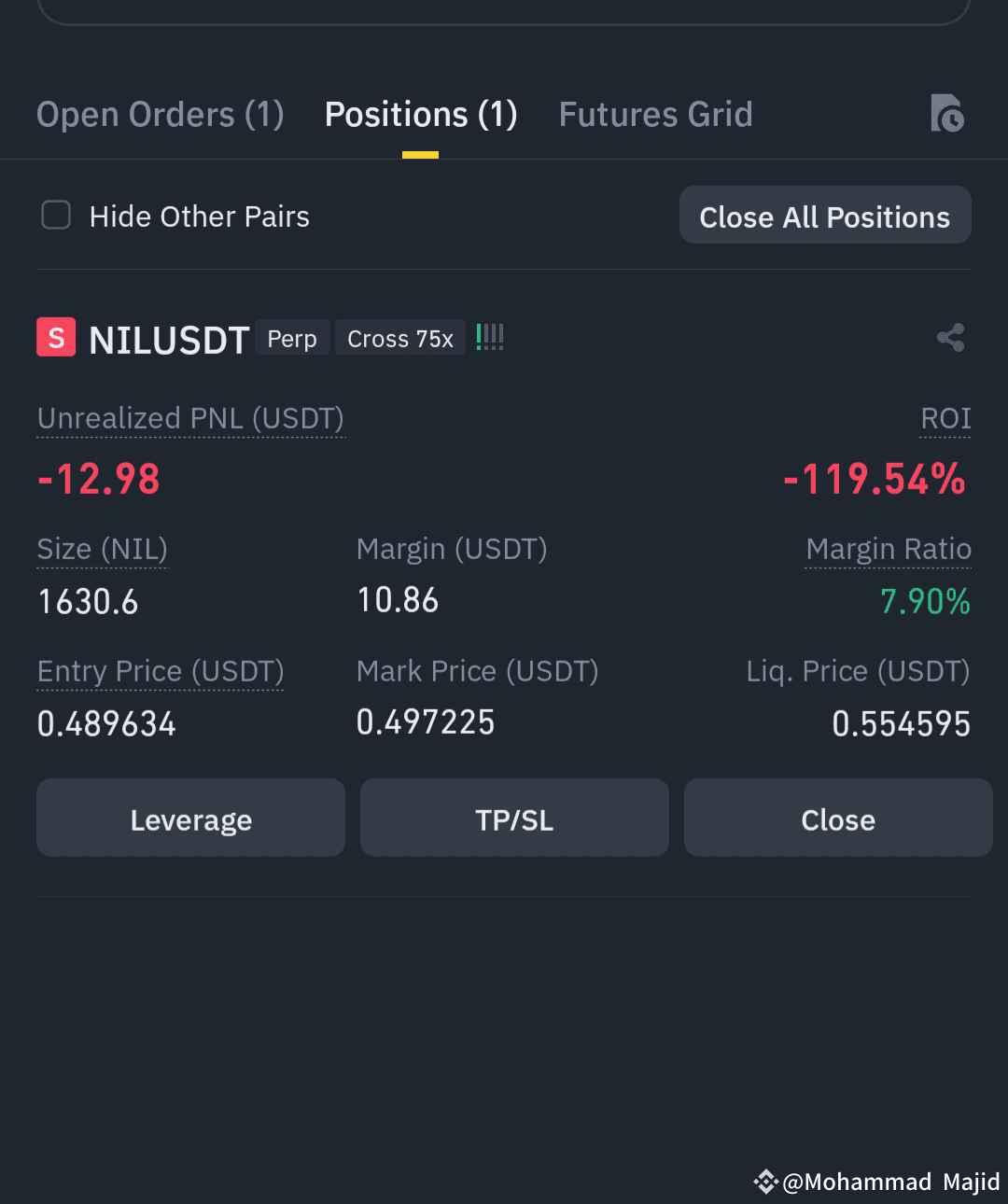
Task: Show the Unrealized PNL tooltip
Action: [189, 418]
